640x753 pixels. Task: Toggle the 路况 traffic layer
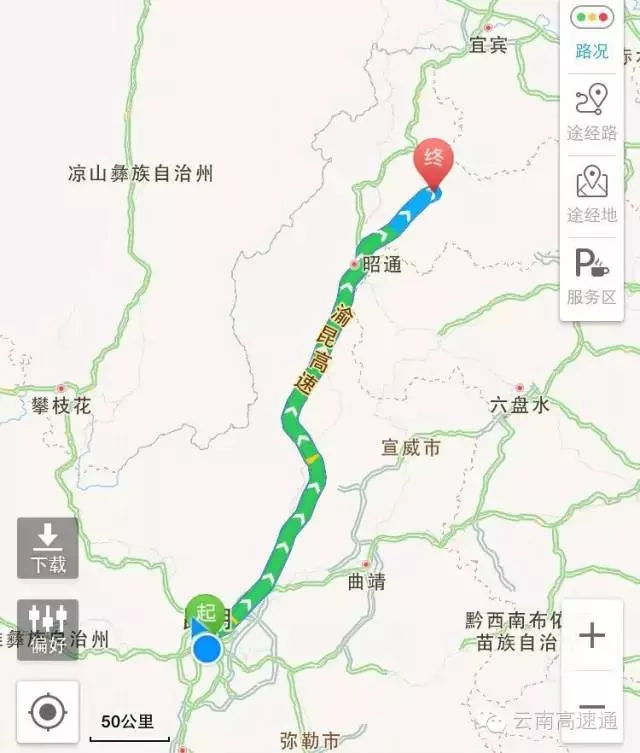(592, 33)
